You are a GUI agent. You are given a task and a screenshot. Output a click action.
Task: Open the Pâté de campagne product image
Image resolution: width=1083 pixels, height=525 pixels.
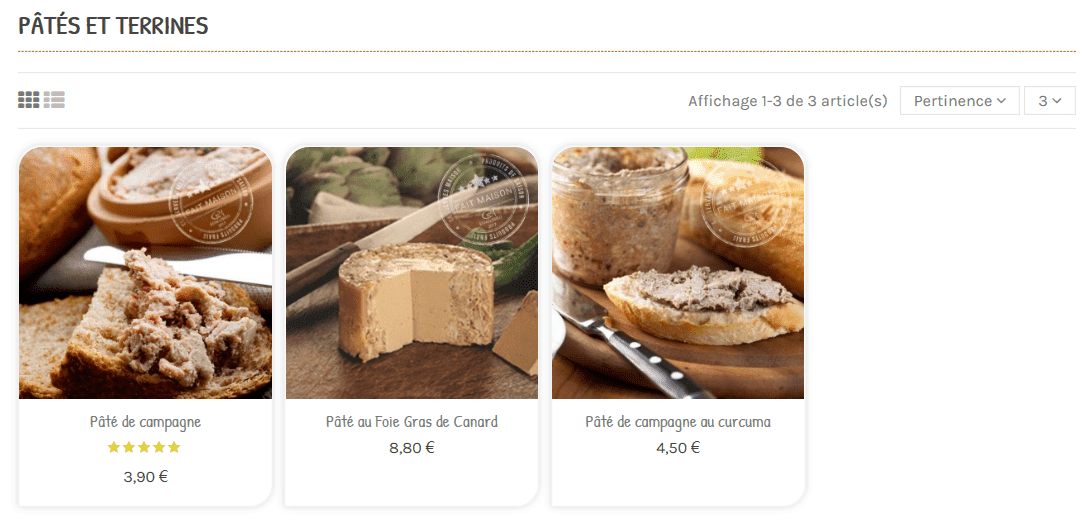[x=145, y=273]
